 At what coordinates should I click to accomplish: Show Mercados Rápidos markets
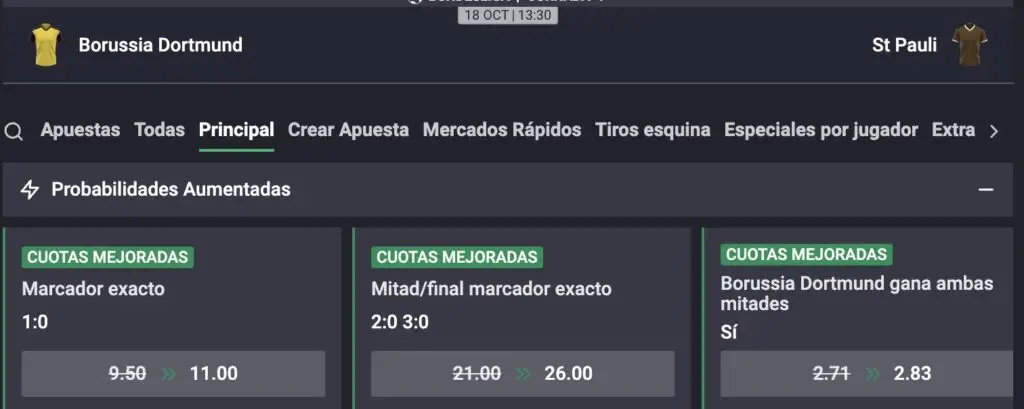502,129
